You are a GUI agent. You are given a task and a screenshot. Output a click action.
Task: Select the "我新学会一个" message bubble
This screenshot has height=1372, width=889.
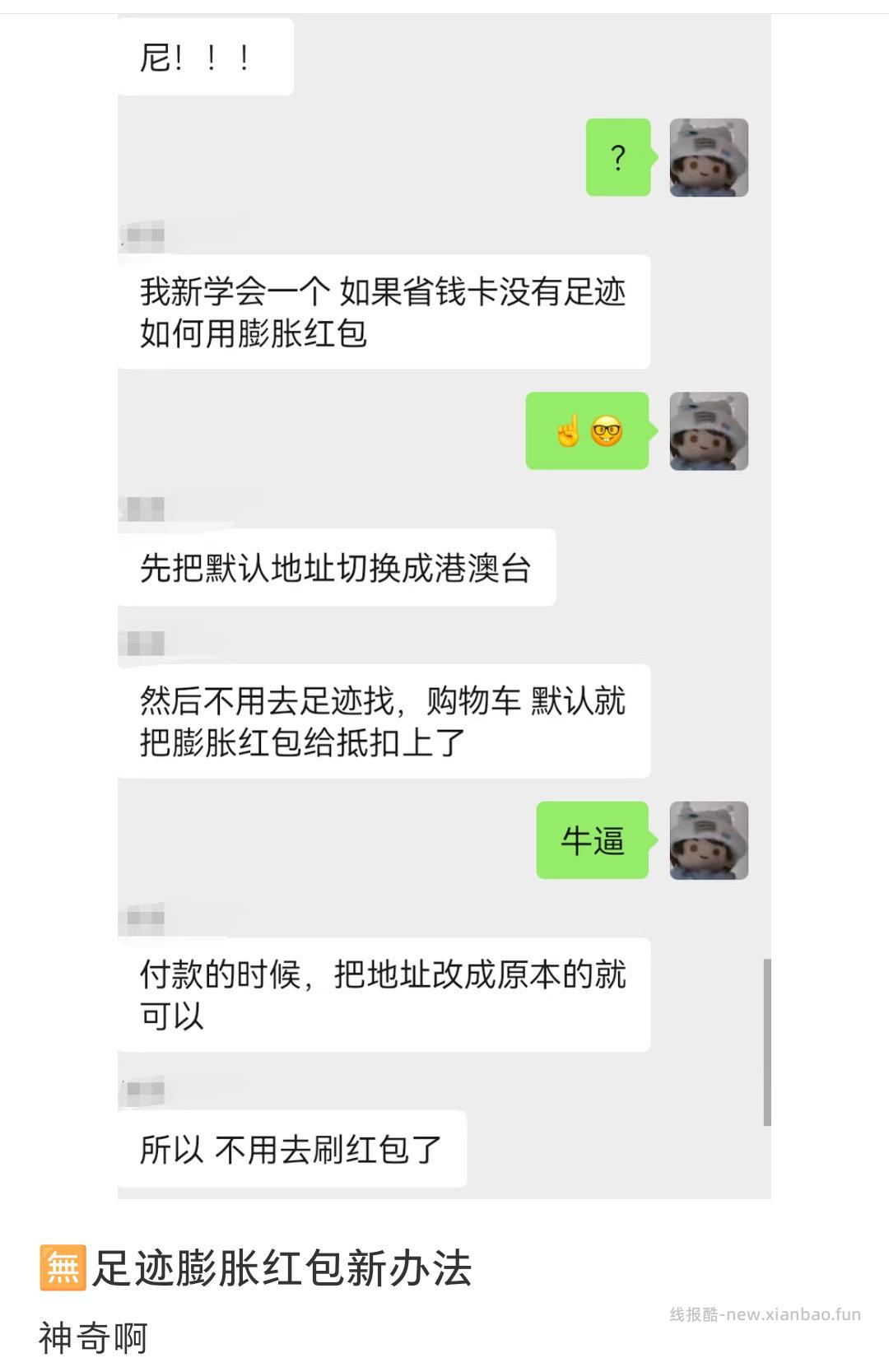coord(383,313)
